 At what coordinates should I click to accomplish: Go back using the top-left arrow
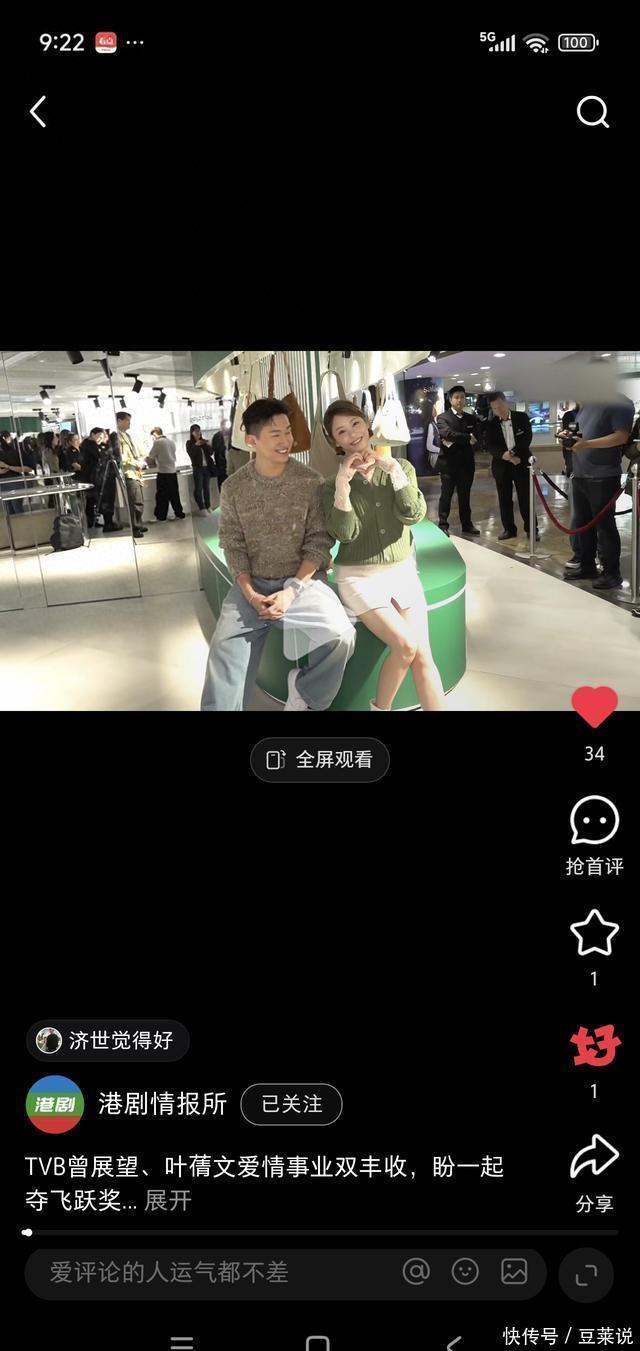(x=38, y=112)
